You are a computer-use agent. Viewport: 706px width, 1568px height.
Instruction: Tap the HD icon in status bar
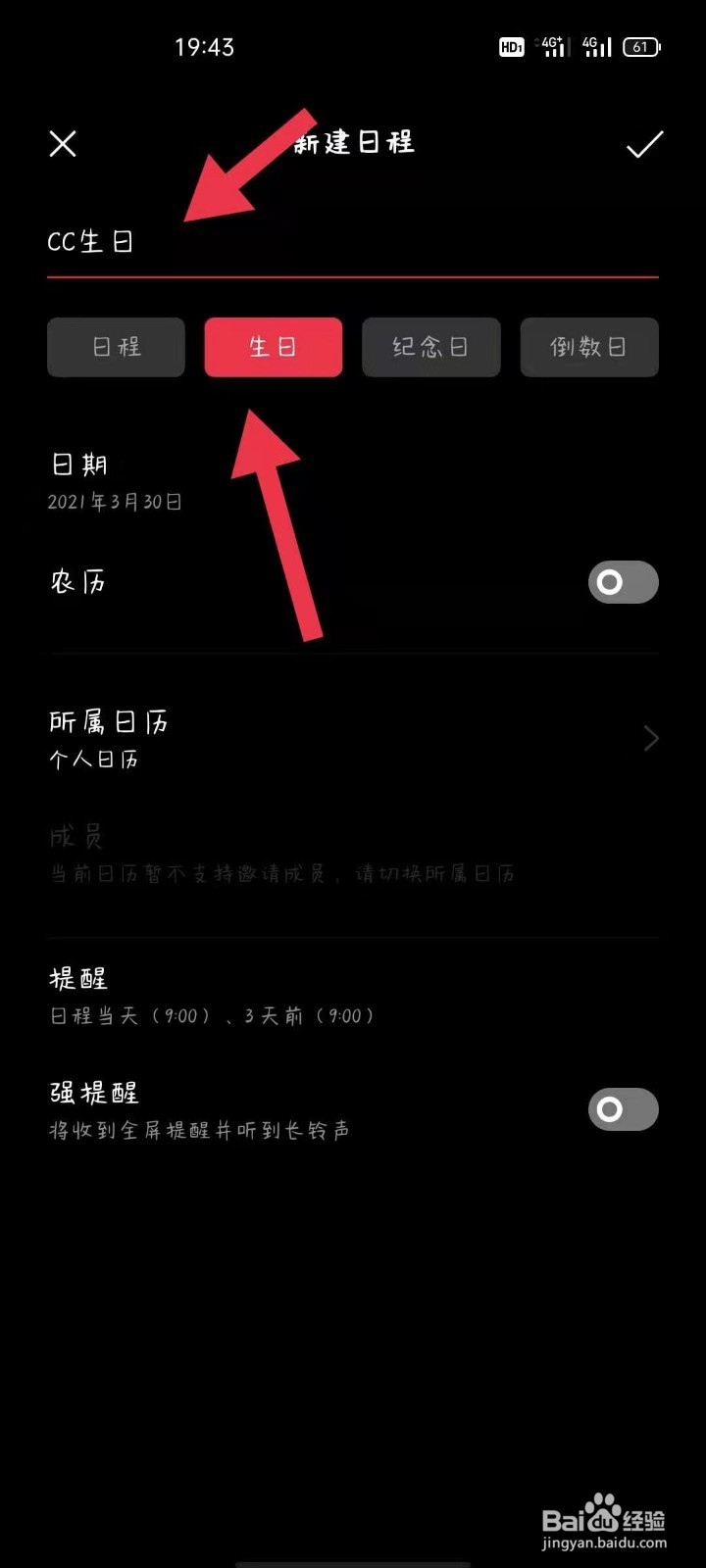tap(511, 46)
